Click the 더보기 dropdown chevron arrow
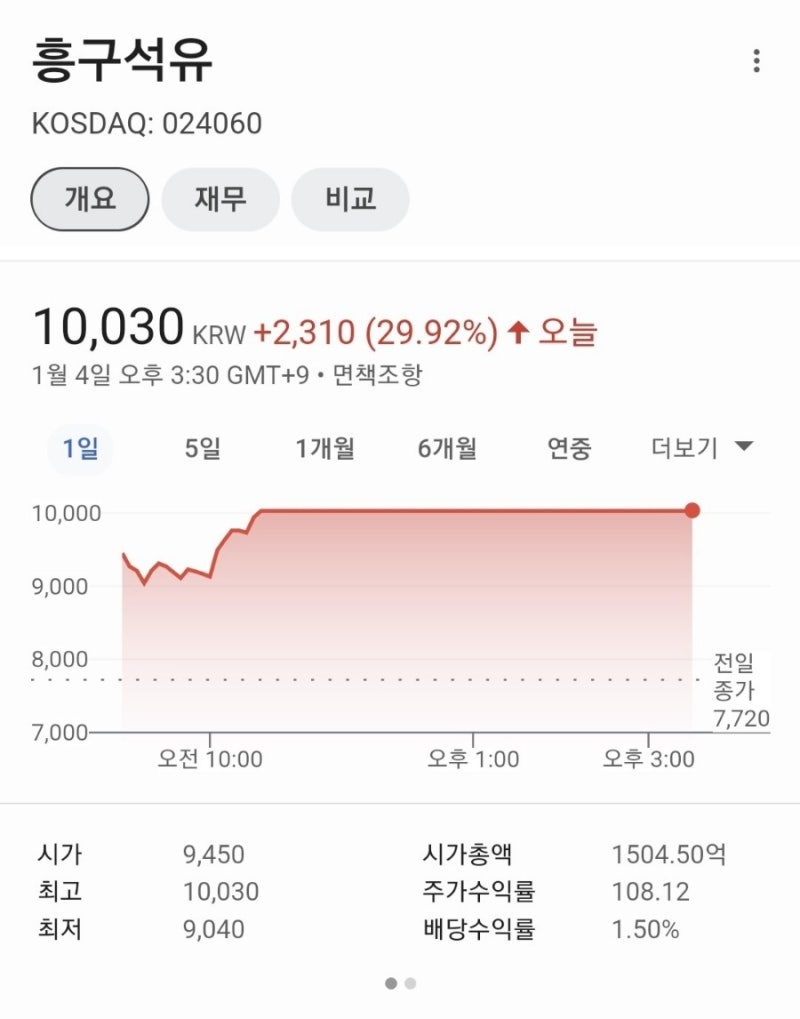Screen dimensions: 800x1019 pos(743,448)
